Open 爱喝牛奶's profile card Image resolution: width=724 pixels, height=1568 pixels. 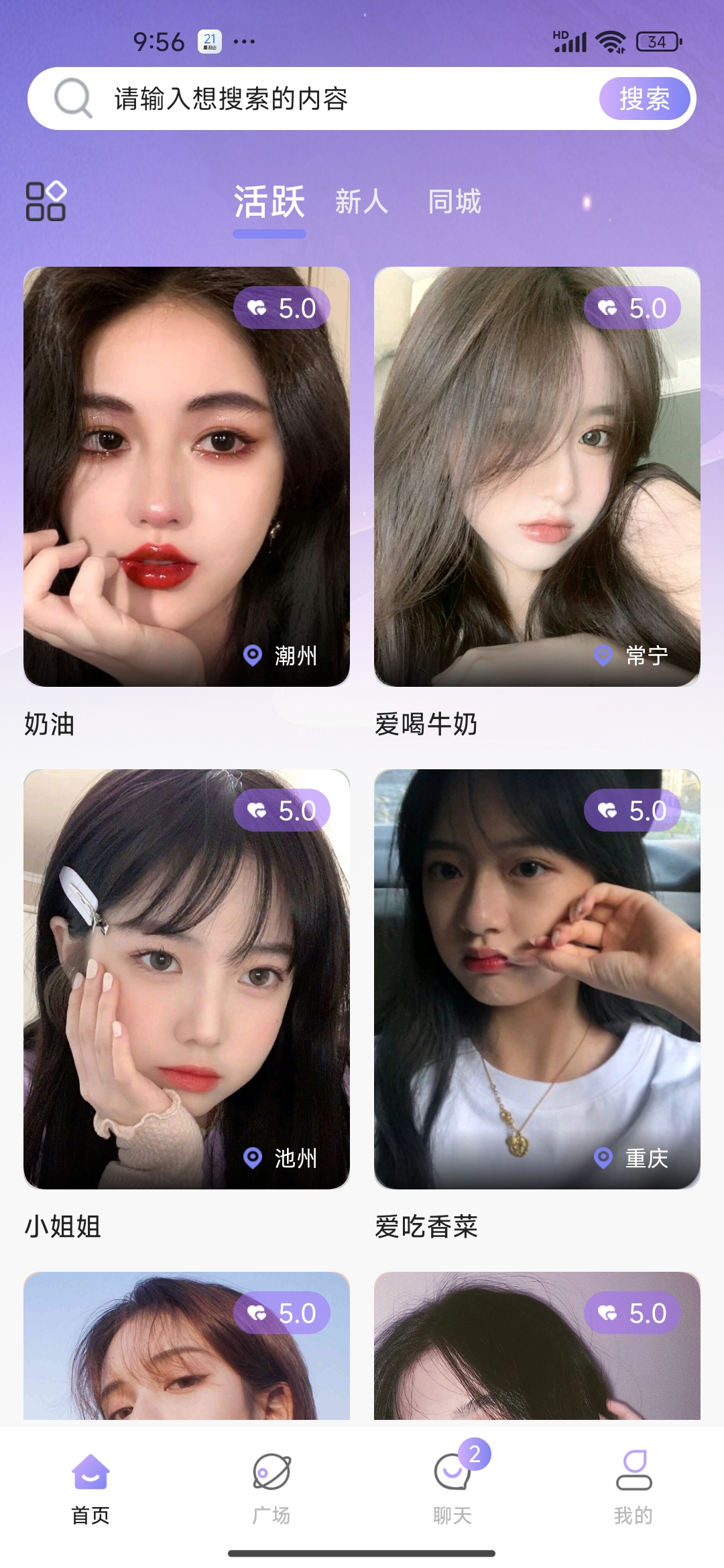(537, 477)
